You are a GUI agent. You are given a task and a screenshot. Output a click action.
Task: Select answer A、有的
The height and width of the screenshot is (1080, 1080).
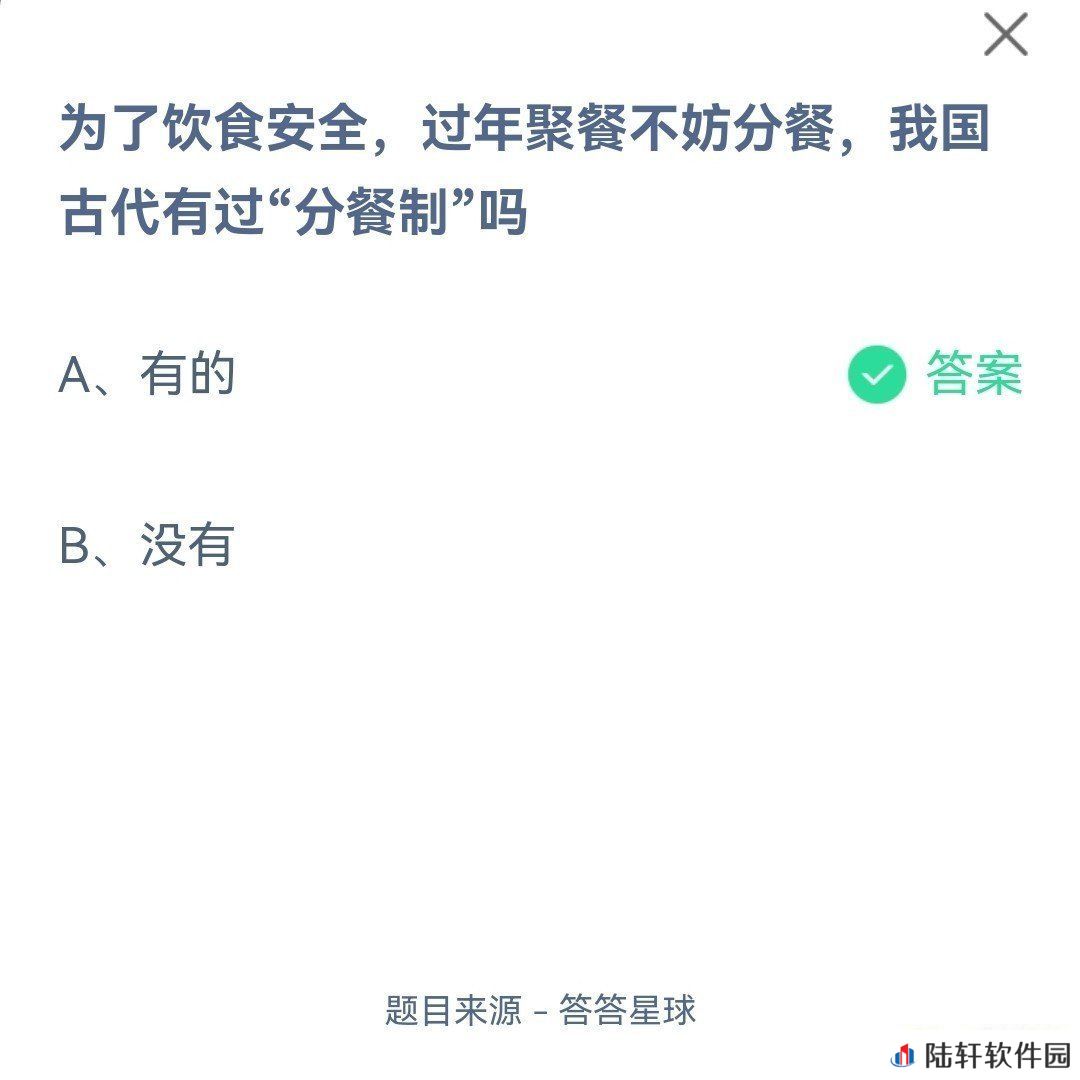click(147, 375)
